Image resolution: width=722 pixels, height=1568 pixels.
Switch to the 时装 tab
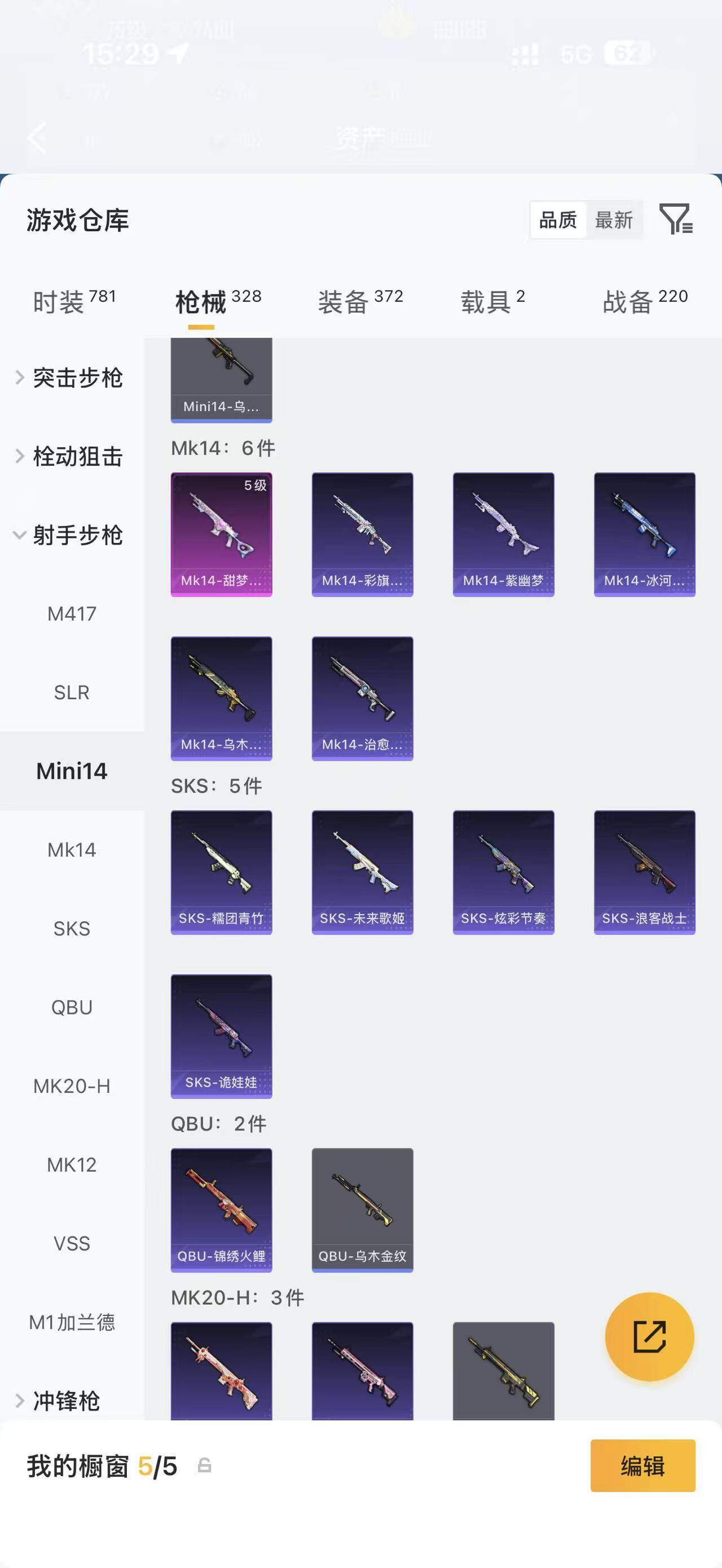(74, 301)
